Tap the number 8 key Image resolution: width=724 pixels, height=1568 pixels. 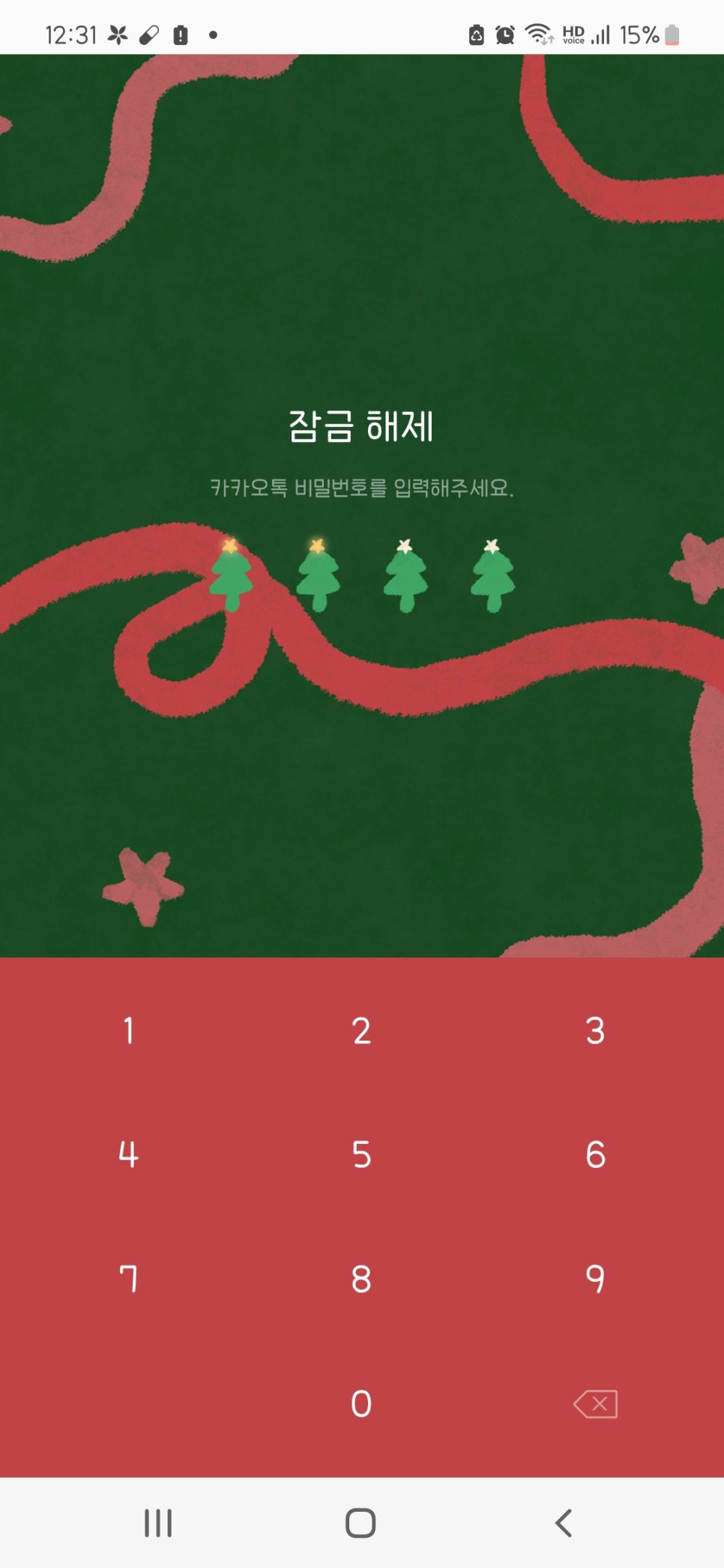[361, 1279]
